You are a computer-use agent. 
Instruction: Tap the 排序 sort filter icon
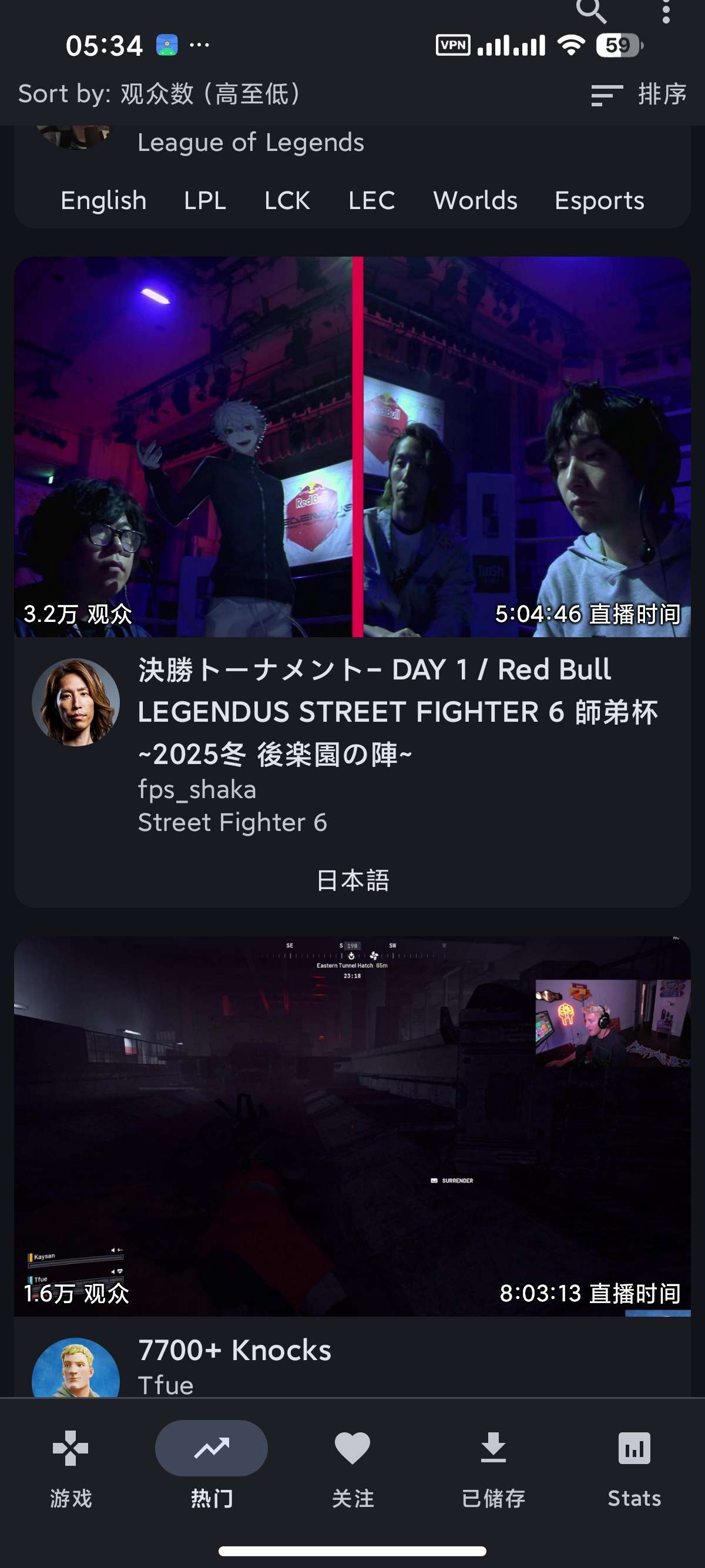(606, 95)
